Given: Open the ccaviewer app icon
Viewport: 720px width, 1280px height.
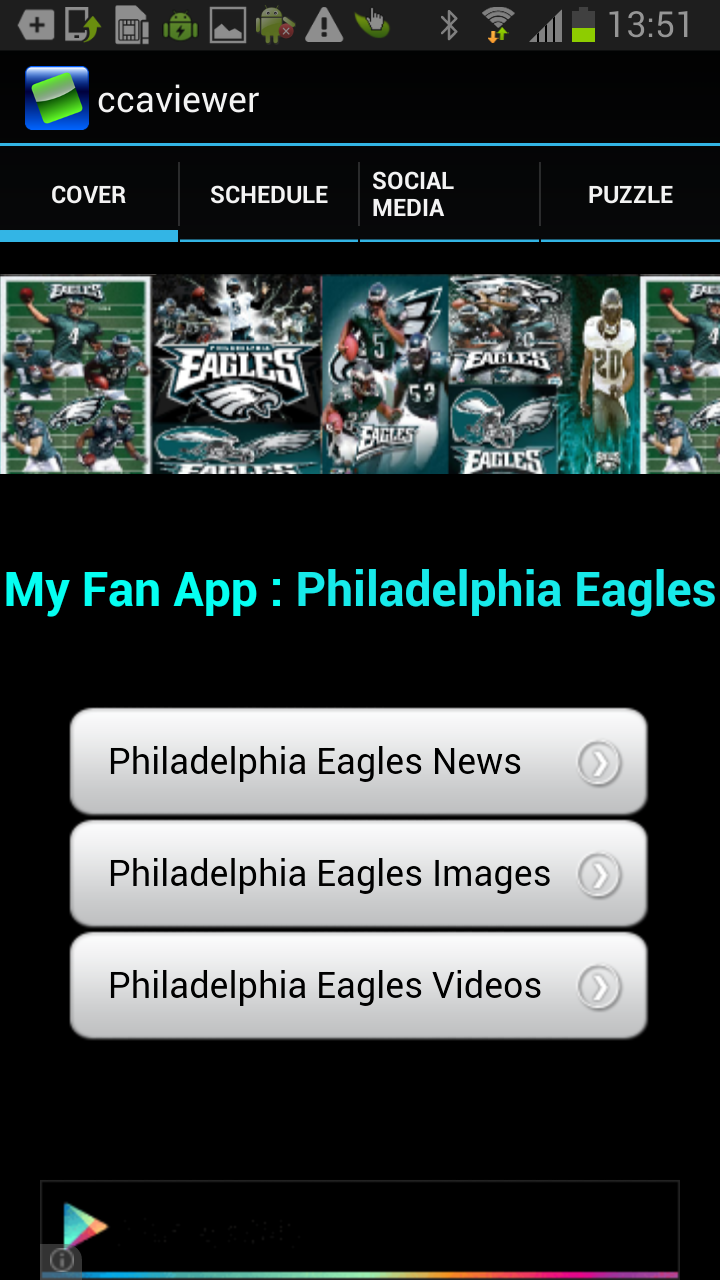Looking at the screenshot, I should pyautogui.click(x=57, y=97).
